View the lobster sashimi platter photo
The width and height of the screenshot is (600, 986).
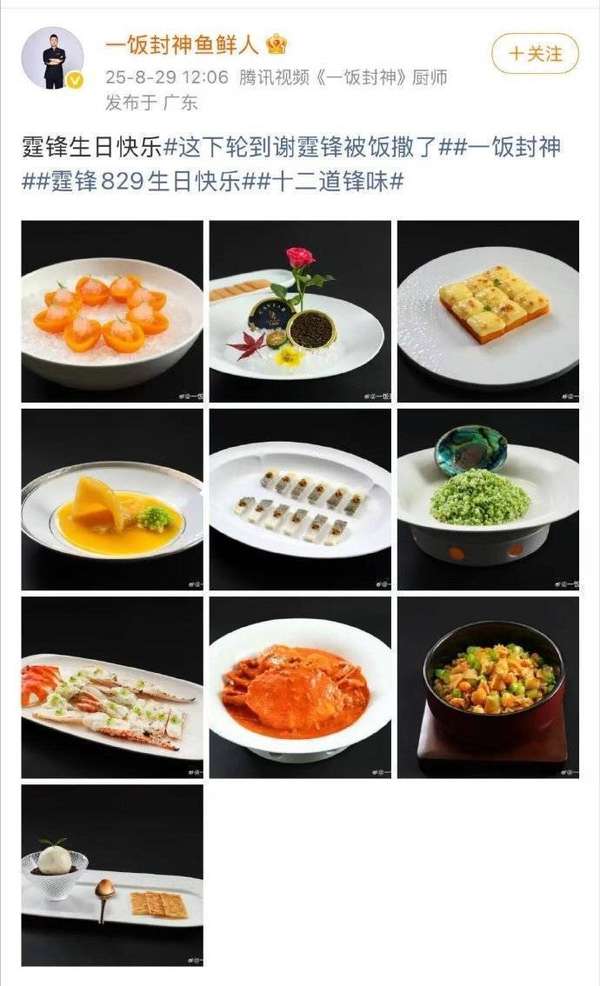[x=112, y=687]
